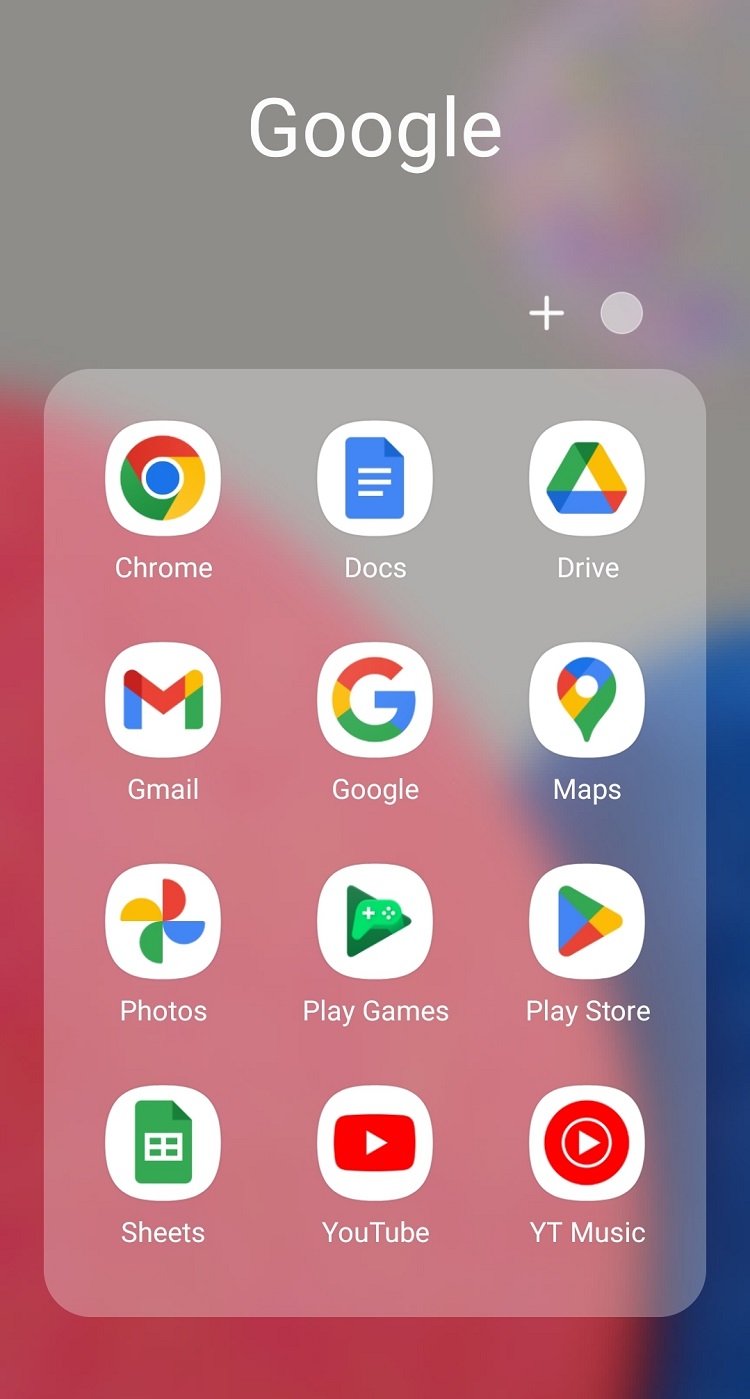Open Google Maps

pos(587,700)
